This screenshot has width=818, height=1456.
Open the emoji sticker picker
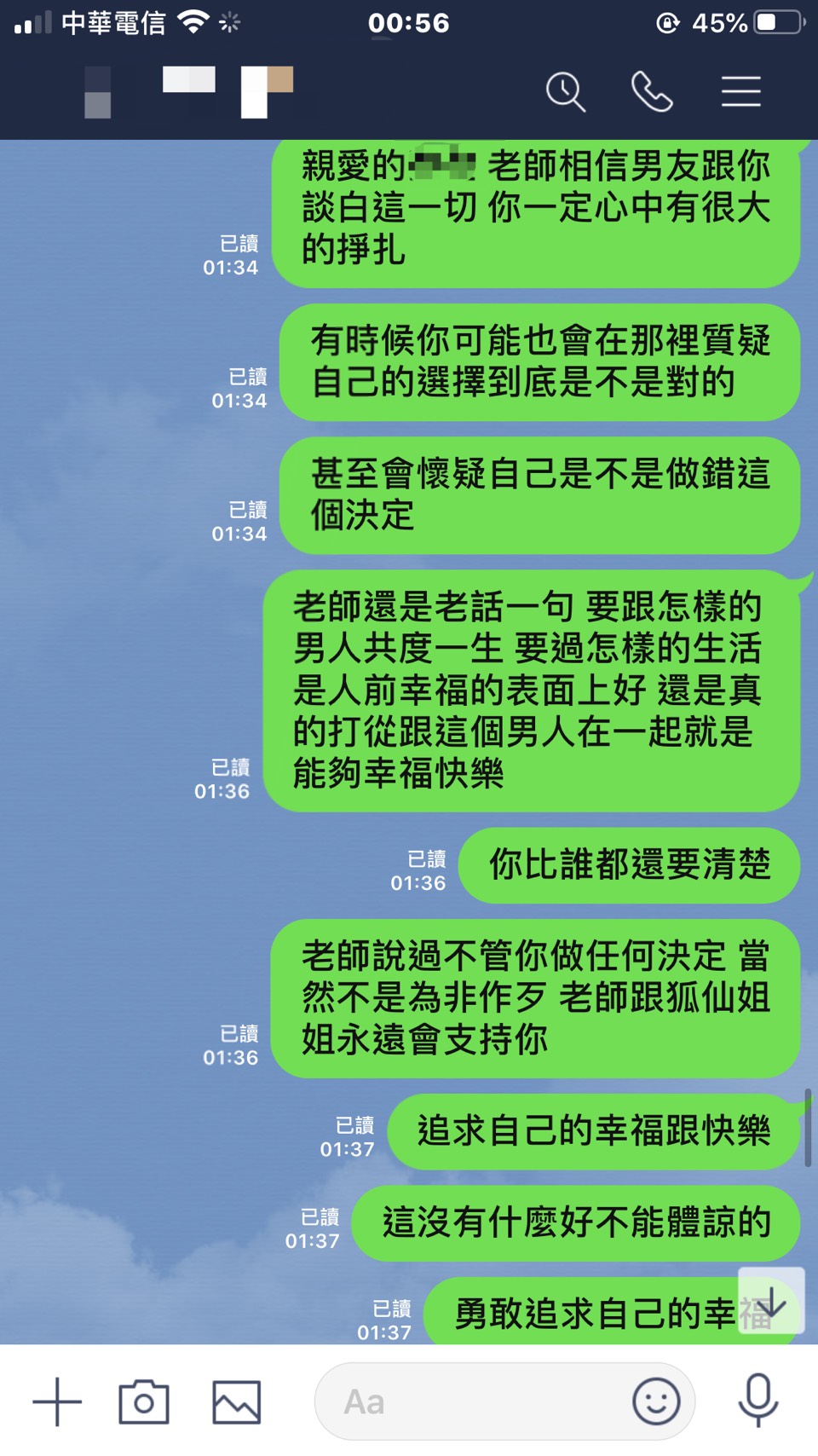pyautogui.click(x=656, y=1401)
